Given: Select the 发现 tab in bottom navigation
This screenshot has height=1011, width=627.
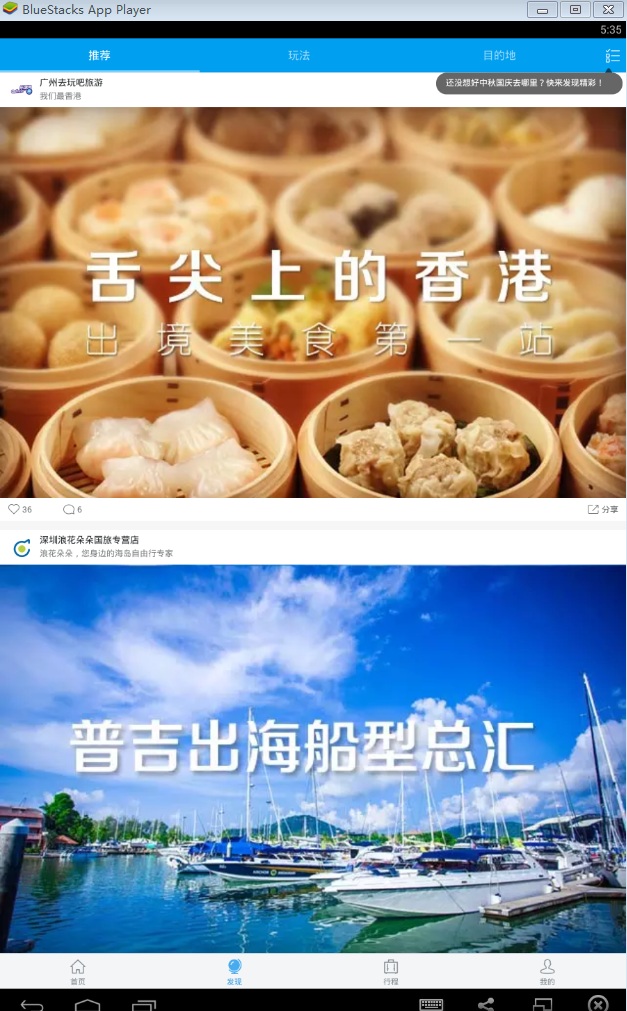Looking at the screenshot, I should tap(234, 970).
